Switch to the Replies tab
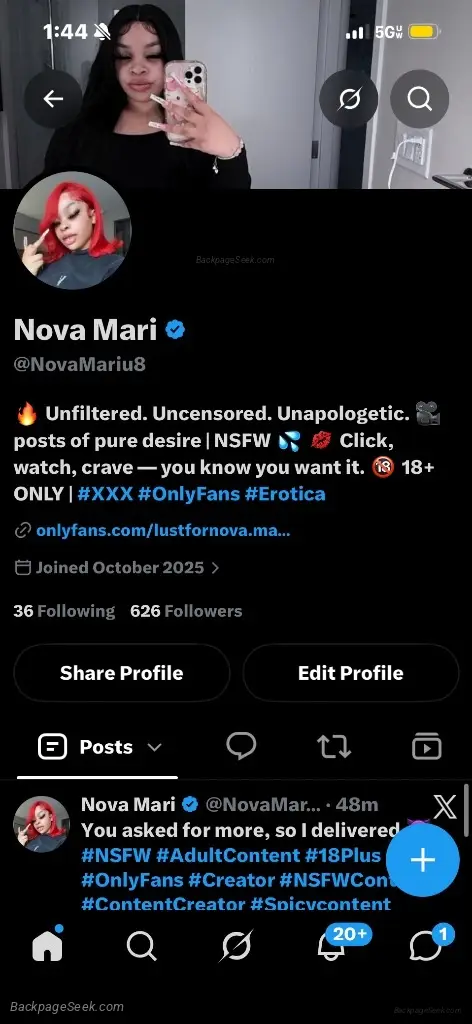Screen dimensions: 472x1024 pos(241,746)
